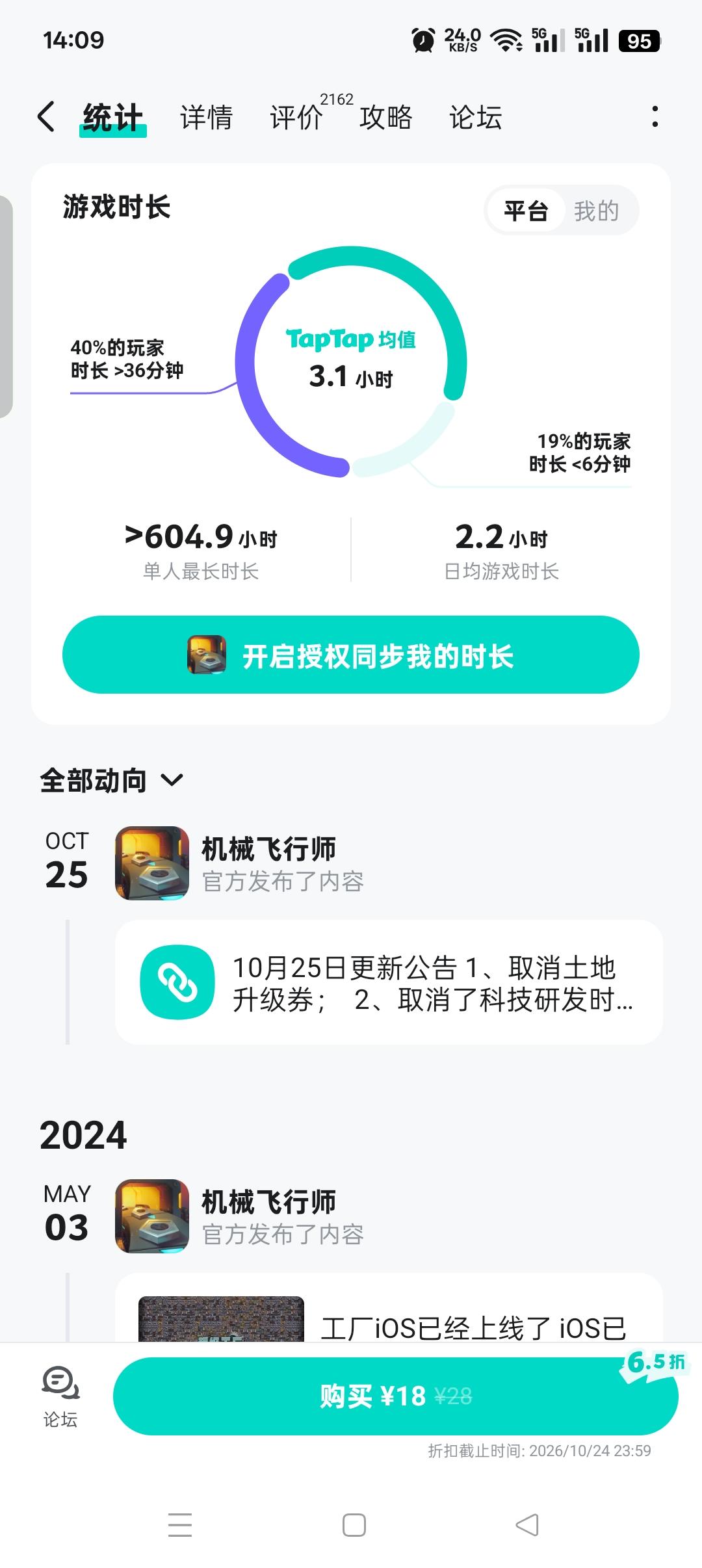
Task: Open the 评价 reviews tab
Action: pos(296,118)
